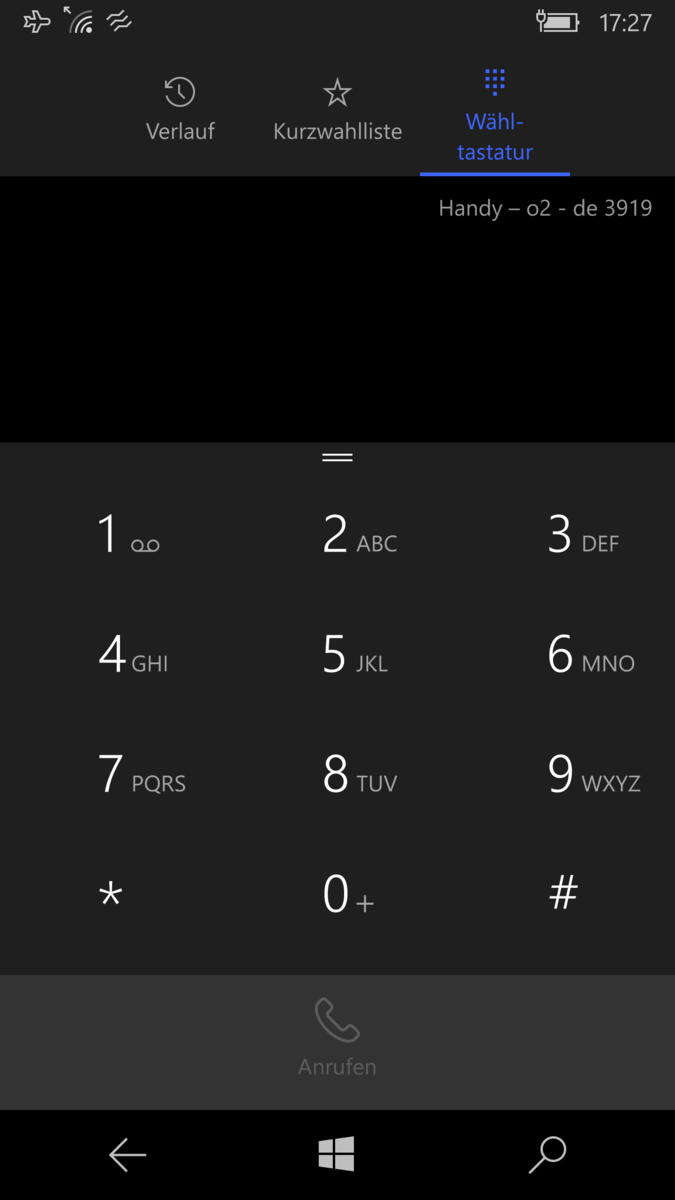Image resolution: width=675 pixels, height=1200 pixels.
Task: Enter digit 4 GHI
Action: click(x=132, y=655)
